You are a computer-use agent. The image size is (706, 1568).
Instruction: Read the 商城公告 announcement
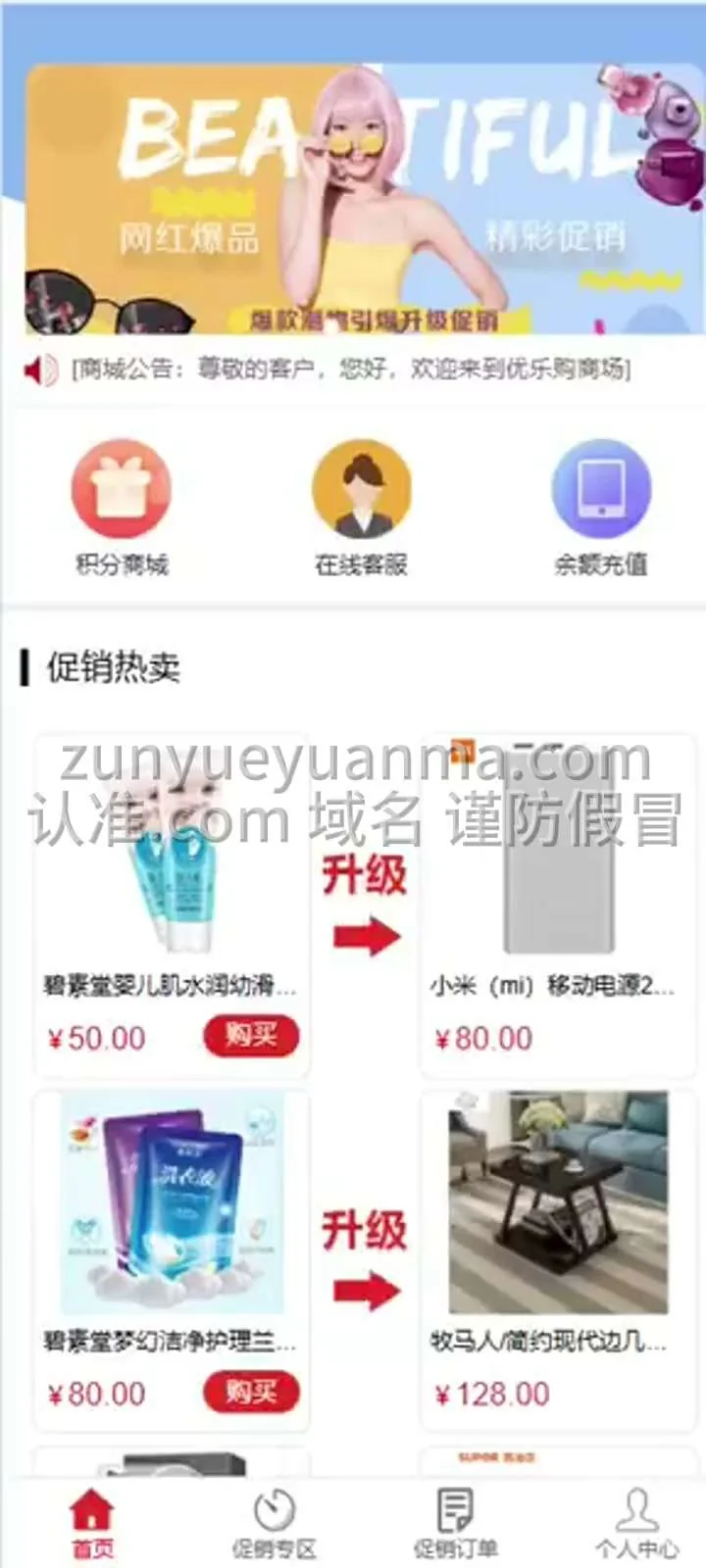click(x=351, y=369)
